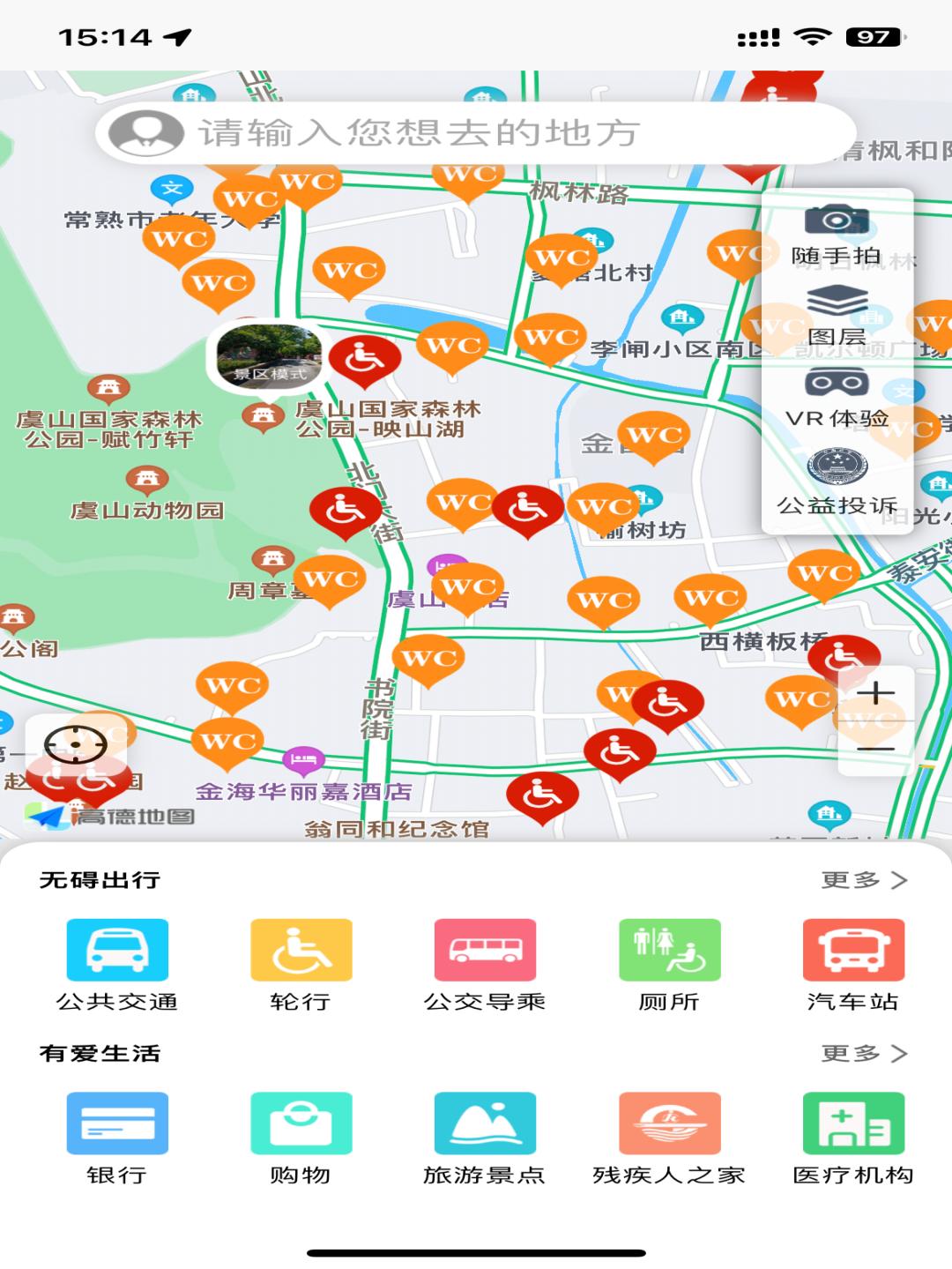View more 有爱生活 options
This screenshot has width=952, height=1269.
coord(863,1054)
